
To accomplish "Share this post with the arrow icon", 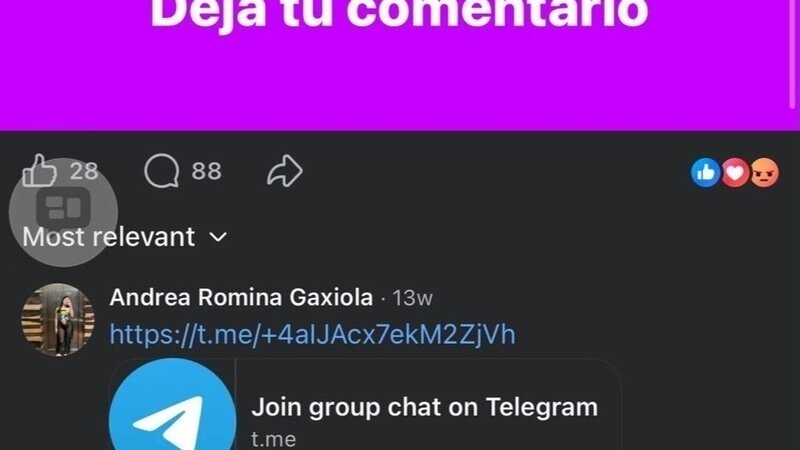I will [x=284, y=173].
